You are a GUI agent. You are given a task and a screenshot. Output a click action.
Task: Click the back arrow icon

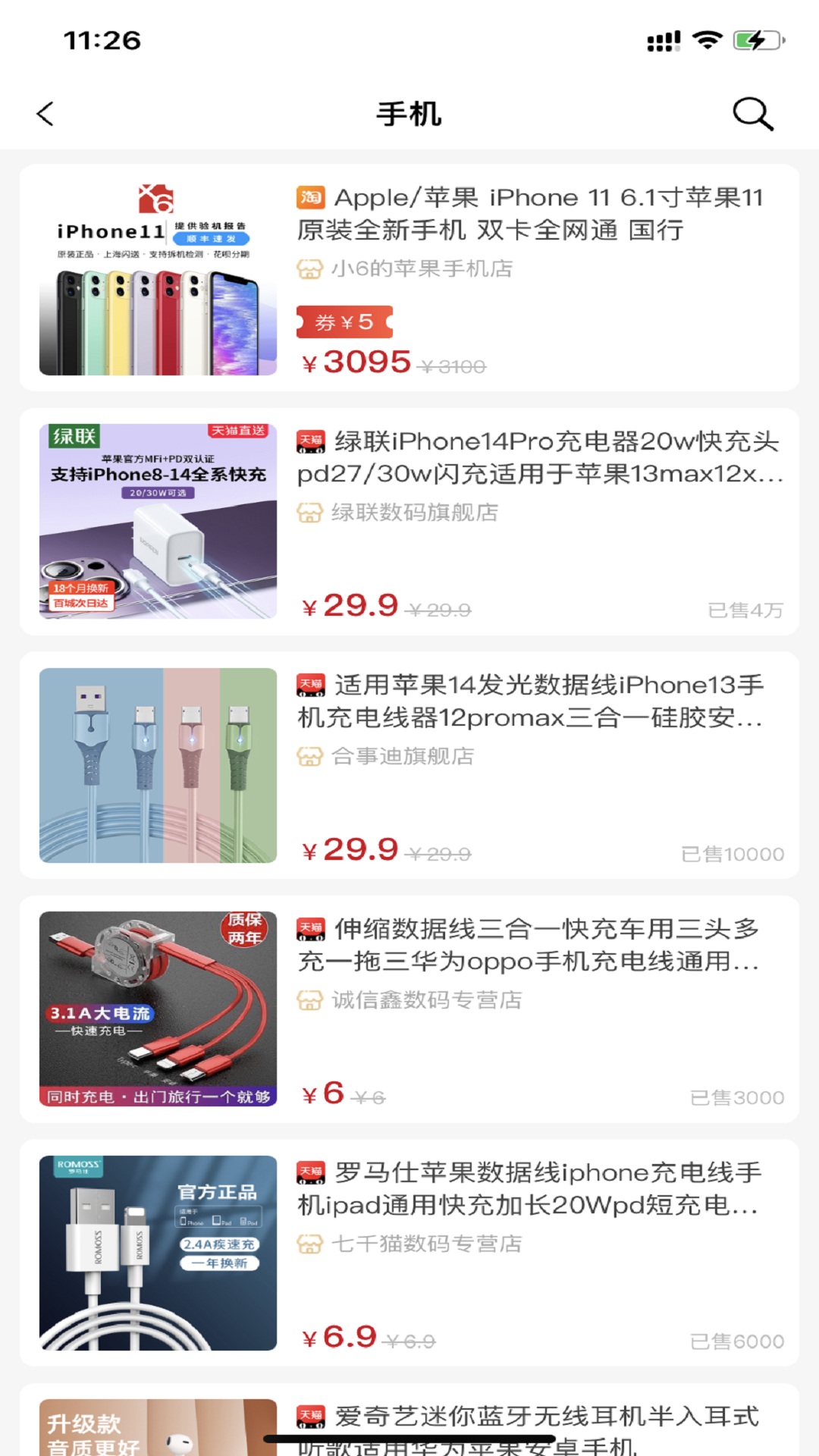tap(44, 115)
